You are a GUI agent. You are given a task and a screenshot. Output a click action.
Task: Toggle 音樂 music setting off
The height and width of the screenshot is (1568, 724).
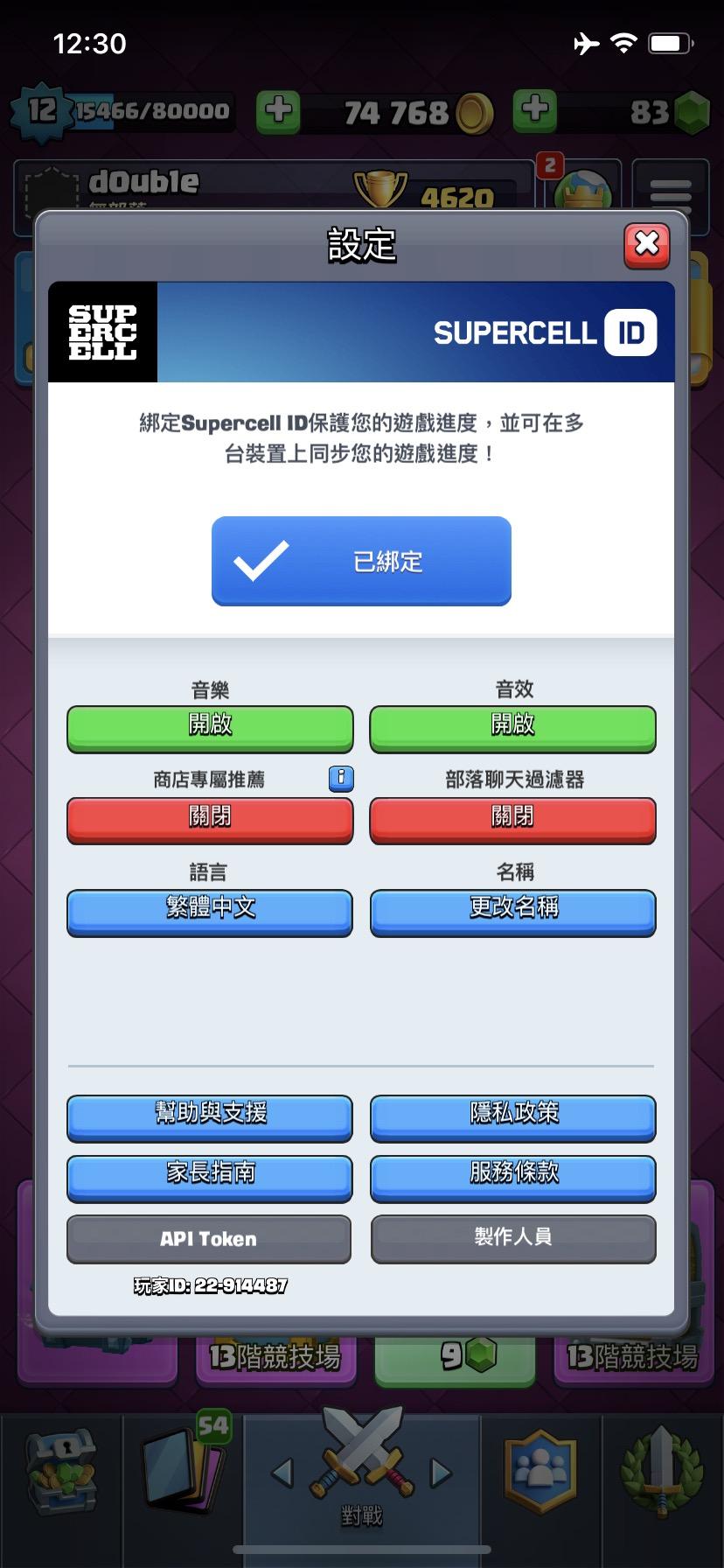[209, 728]
